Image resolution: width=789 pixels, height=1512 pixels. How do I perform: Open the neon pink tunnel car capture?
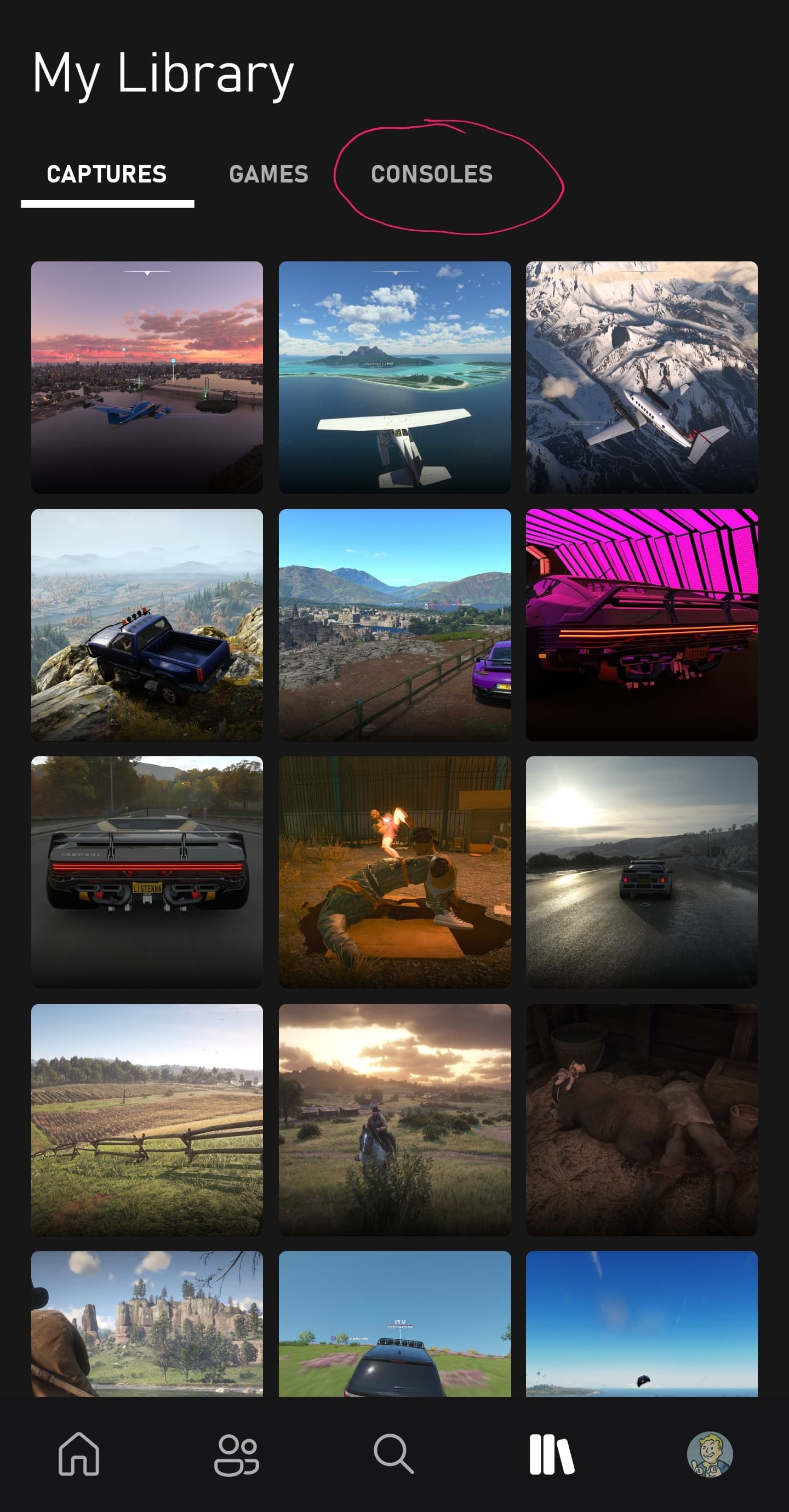642,625
